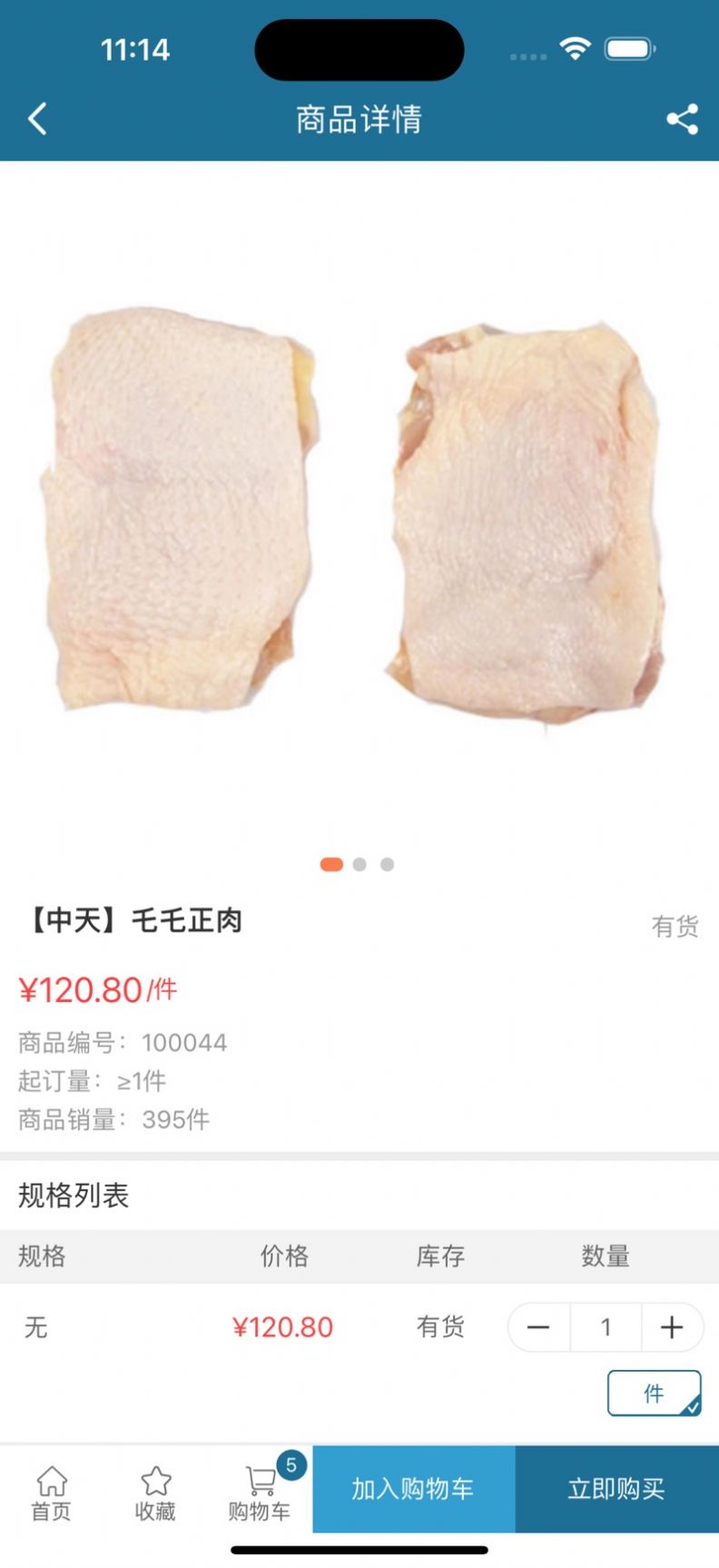This screenshot has height=1568, width=719.
Task: Open the 购物车 shopping cart
Action: pos(260,1494)
